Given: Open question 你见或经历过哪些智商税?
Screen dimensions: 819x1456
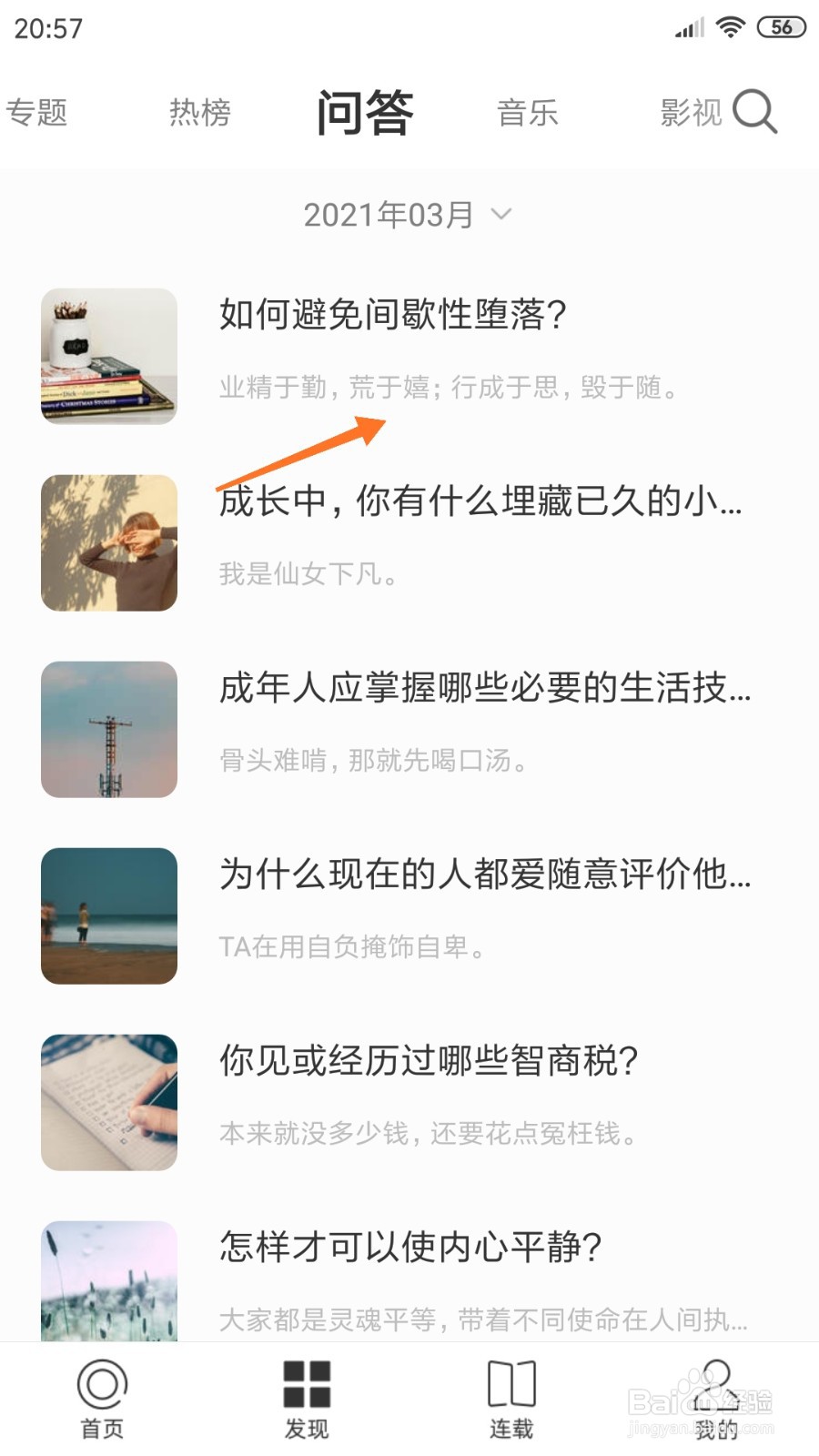Looking at the screenshot, I should click(428, 1061).
